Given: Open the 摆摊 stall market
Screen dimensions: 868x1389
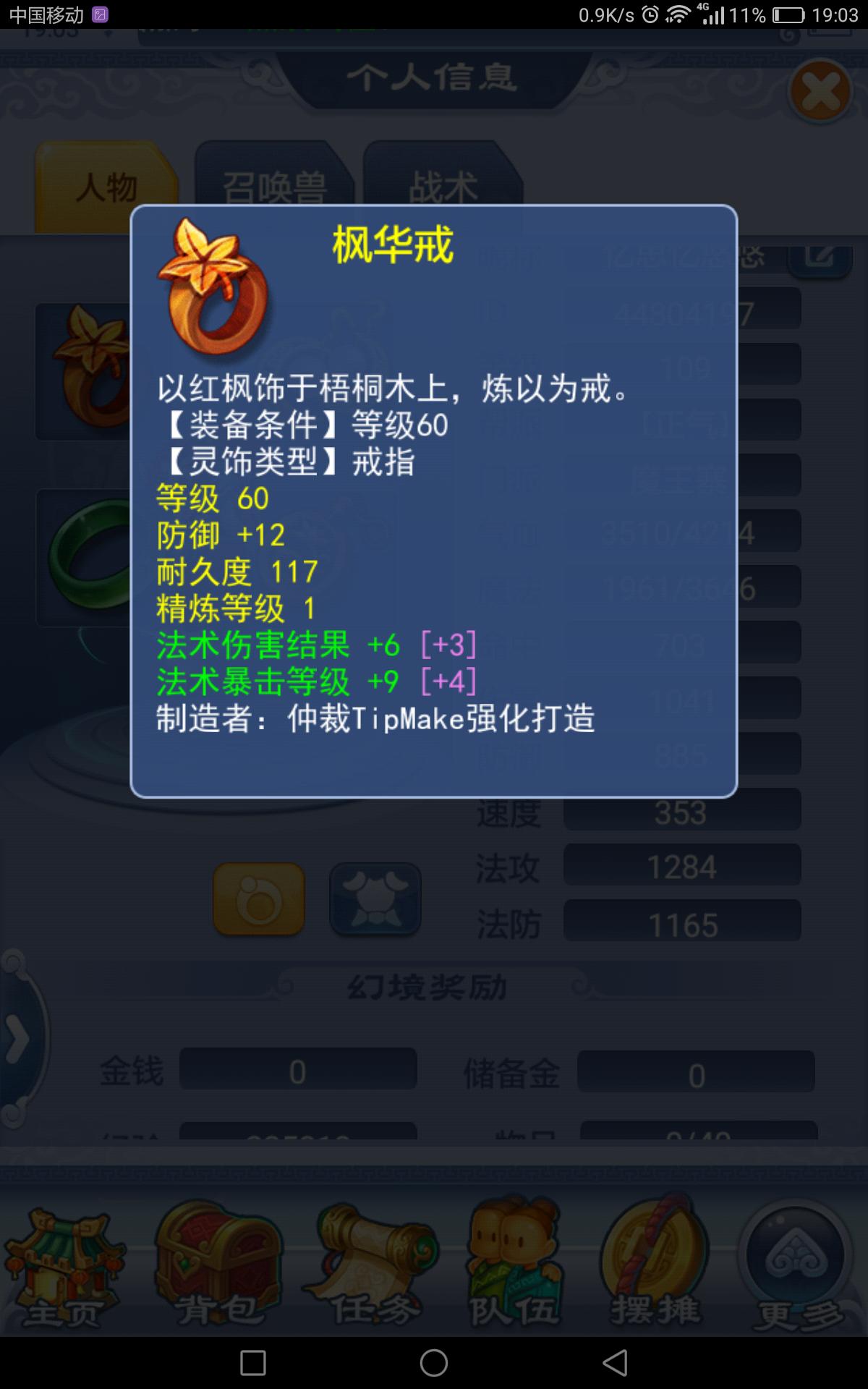Looking at the screenshot, I should [655, 1267].
